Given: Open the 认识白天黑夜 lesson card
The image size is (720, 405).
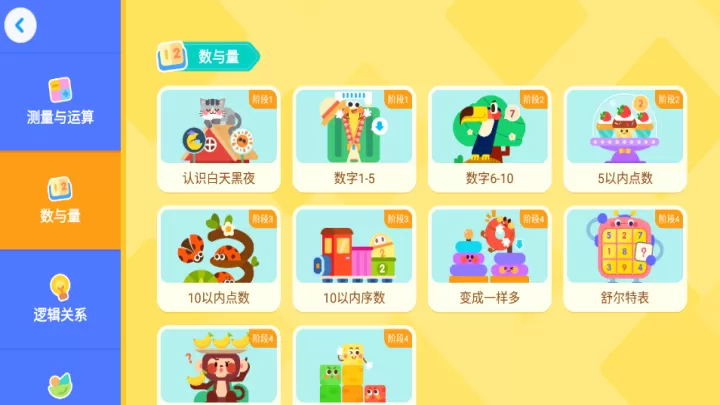Looking at the screenshot, I should (x=218, y=138).
